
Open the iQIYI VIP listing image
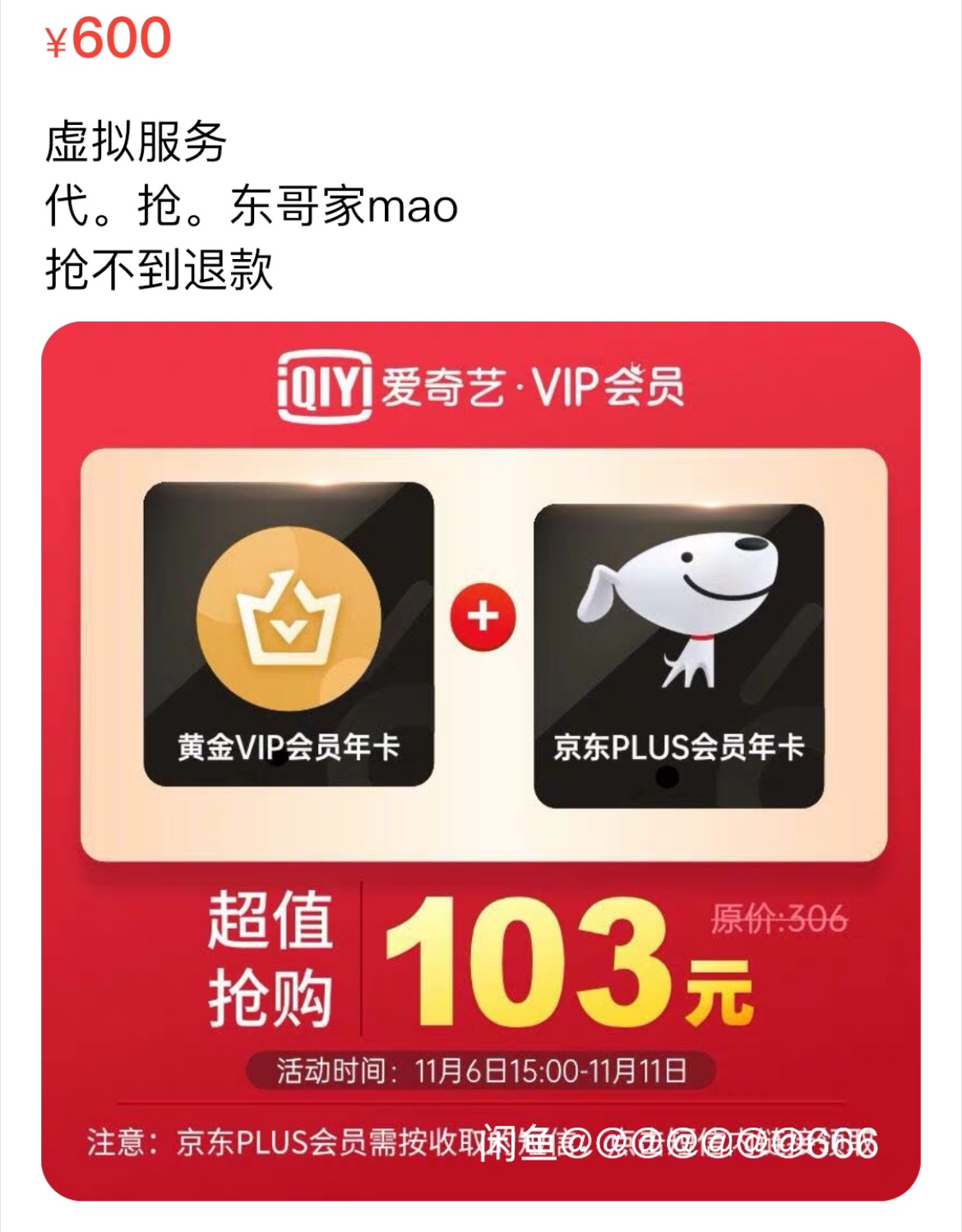point(481,761)
